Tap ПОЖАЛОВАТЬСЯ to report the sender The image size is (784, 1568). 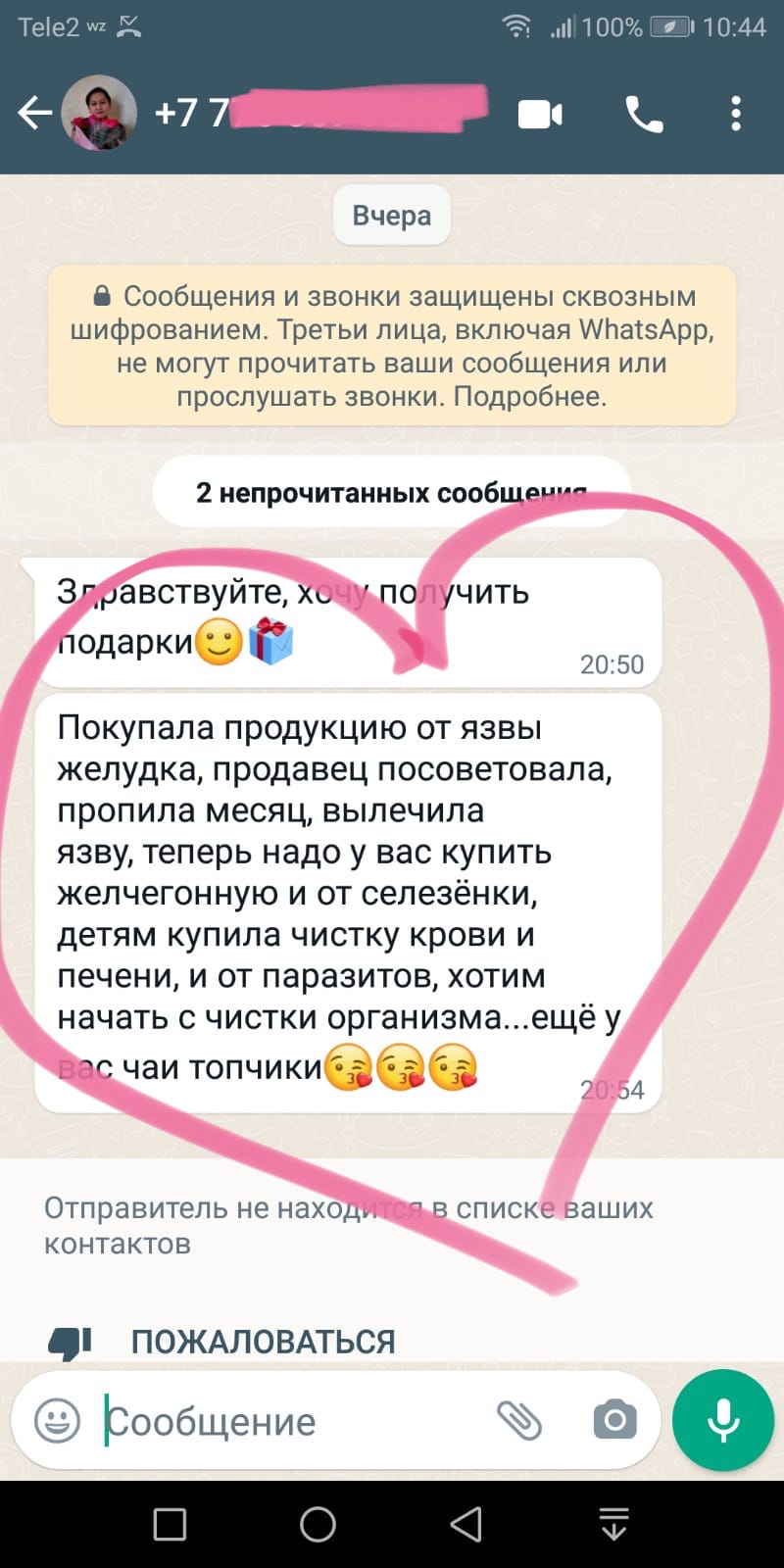coord(263,1342)
